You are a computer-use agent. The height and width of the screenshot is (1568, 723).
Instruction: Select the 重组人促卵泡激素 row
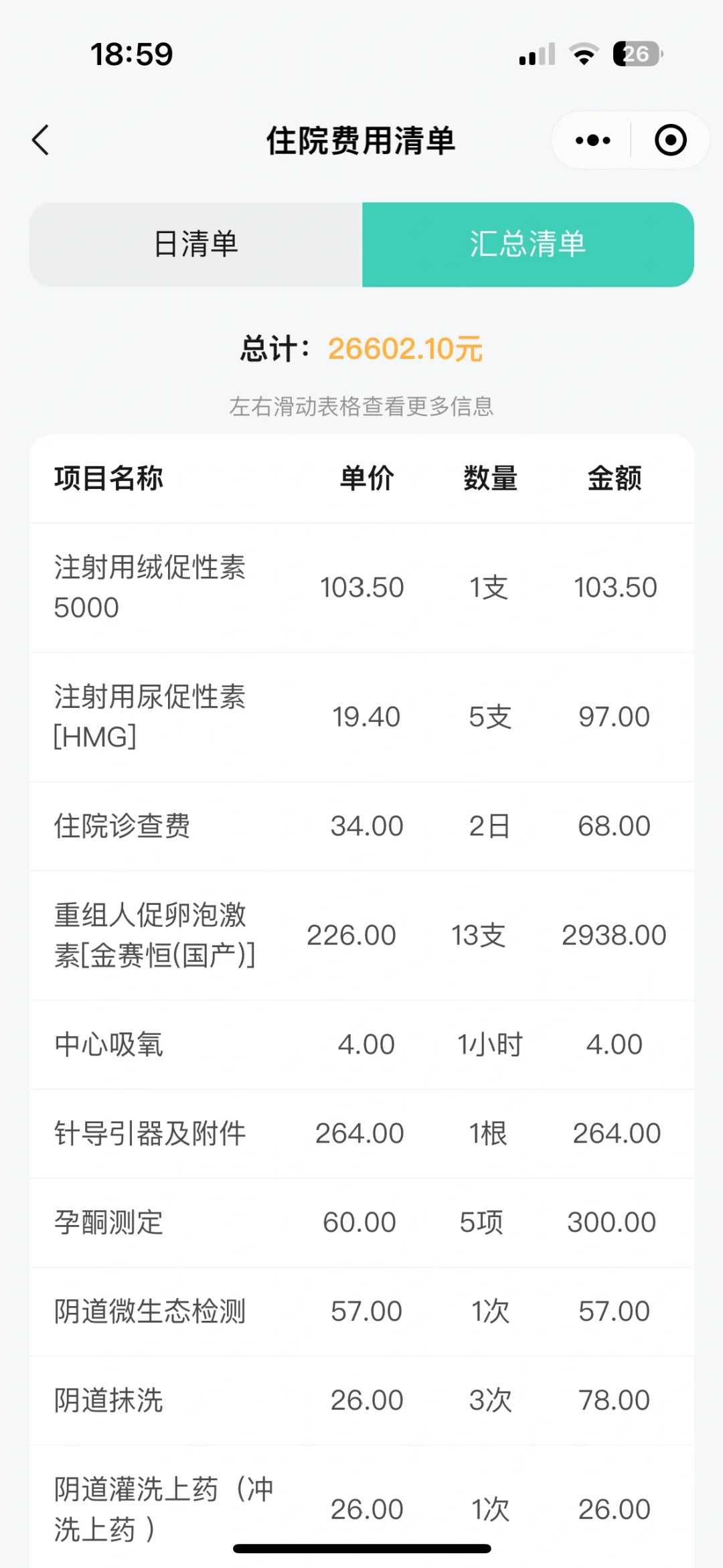click(x=361, y=935)
